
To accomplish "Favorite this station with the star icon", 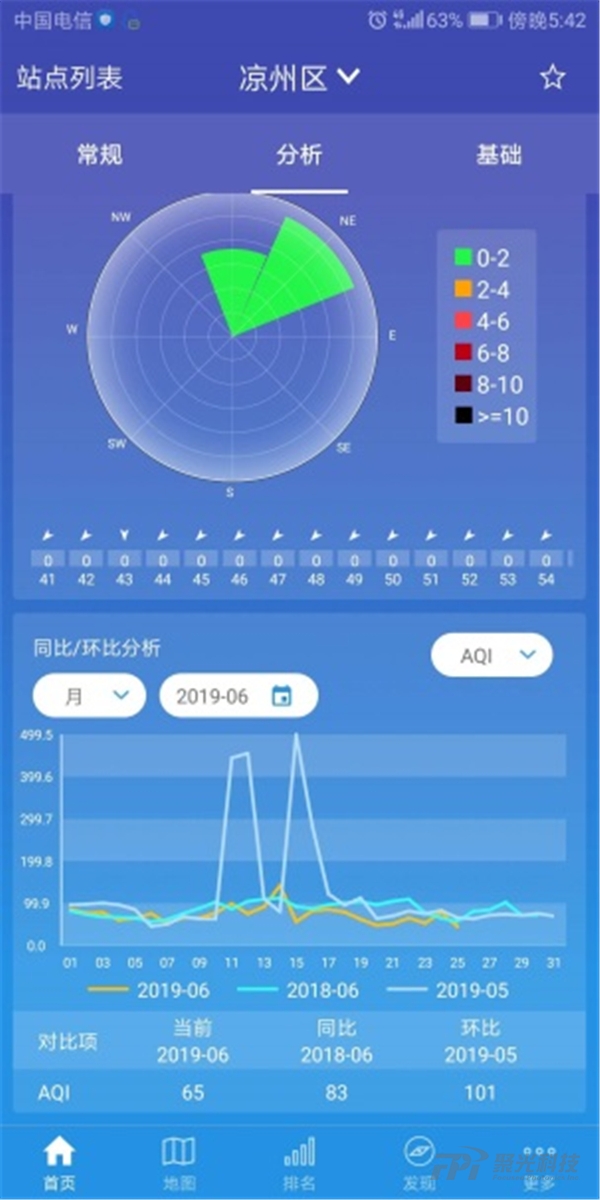I will point(552,78).
